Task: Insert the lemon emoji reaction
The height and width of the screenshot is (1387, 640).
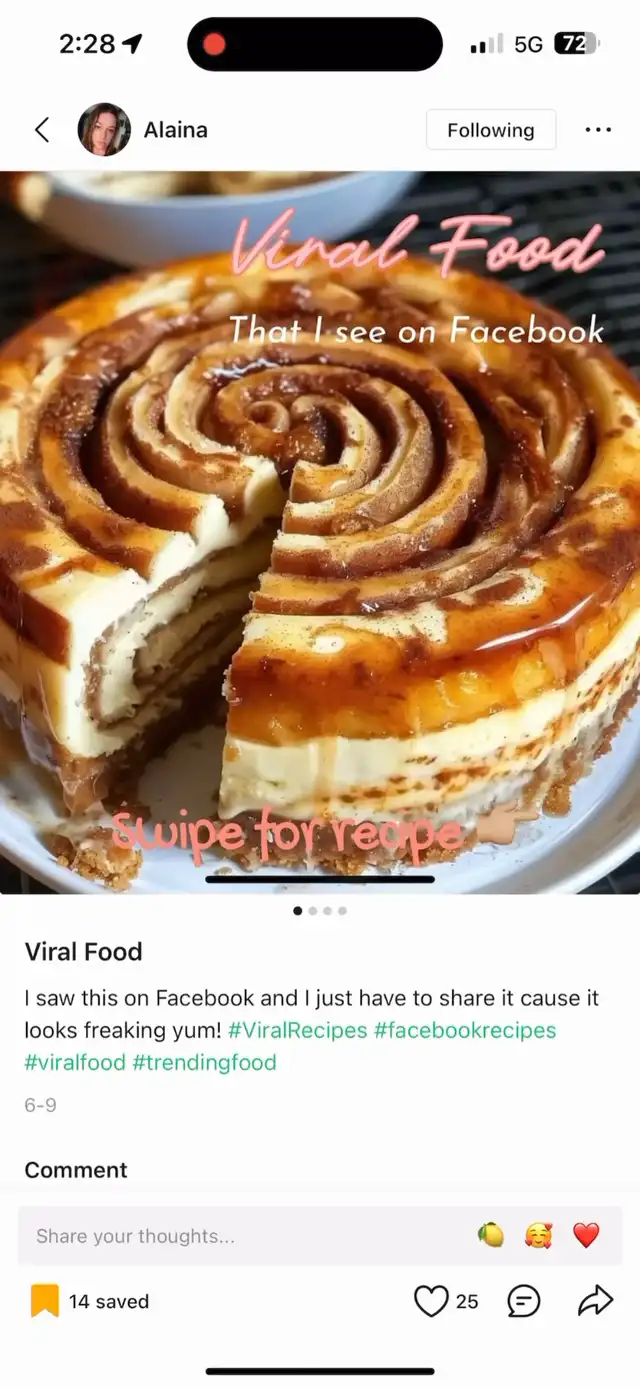Action: coord(490,1236)
